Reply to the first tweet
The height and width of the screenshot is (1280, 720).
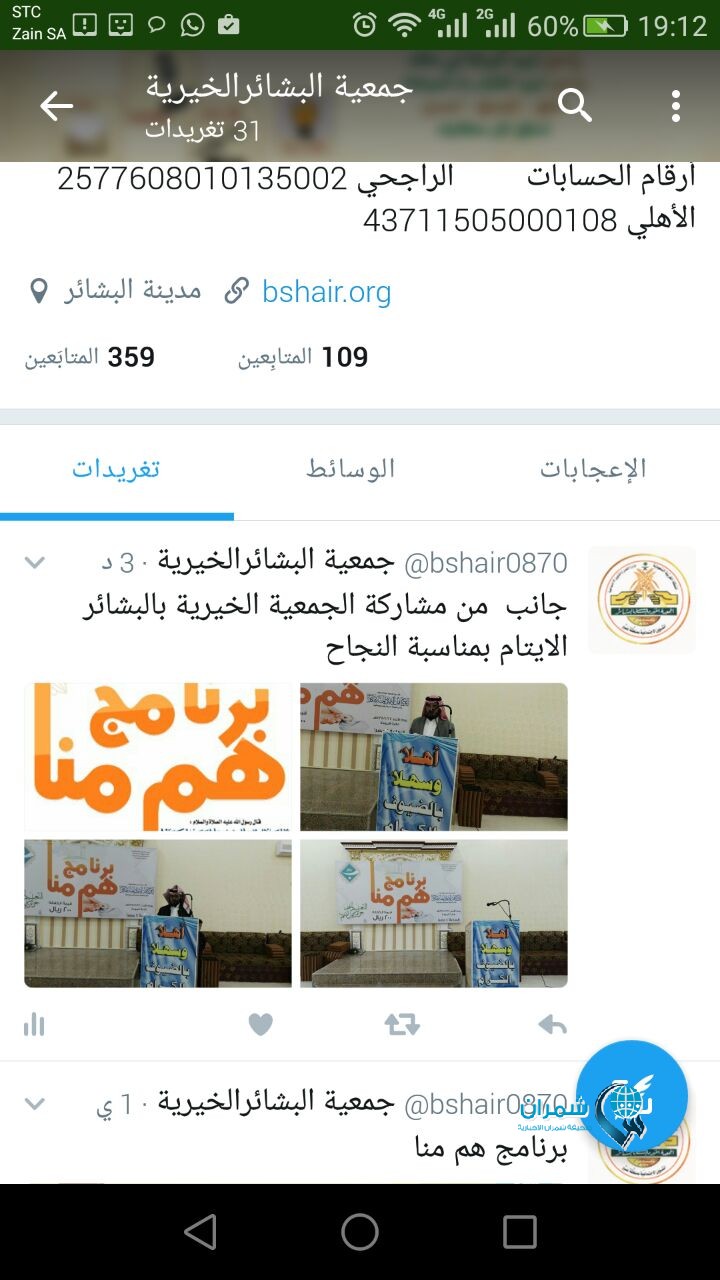(552, 1024)
